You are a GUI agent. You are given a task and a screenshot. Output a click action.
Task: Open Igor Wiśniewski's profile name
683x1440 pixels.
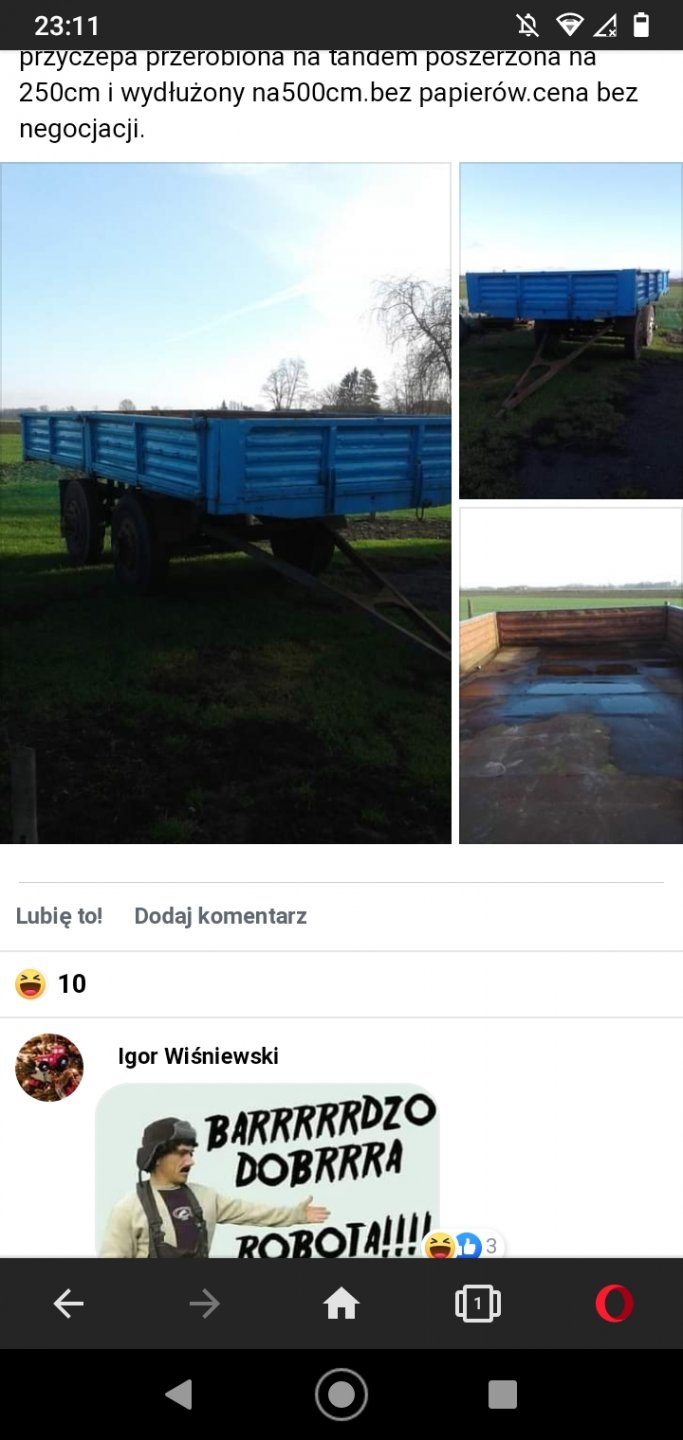coord(198,1056)
